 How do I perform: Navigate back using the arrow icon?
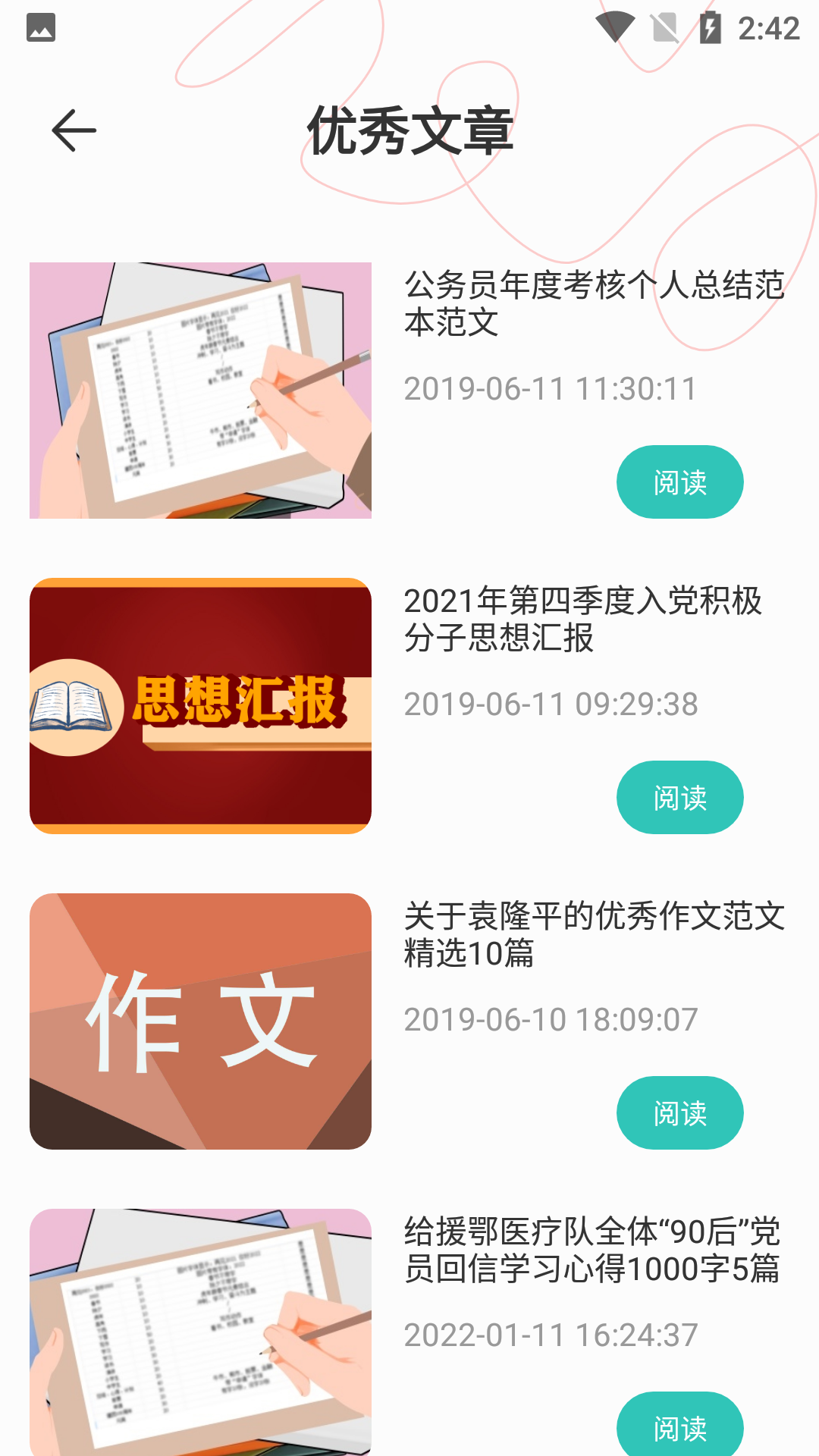tap(73, 129)
